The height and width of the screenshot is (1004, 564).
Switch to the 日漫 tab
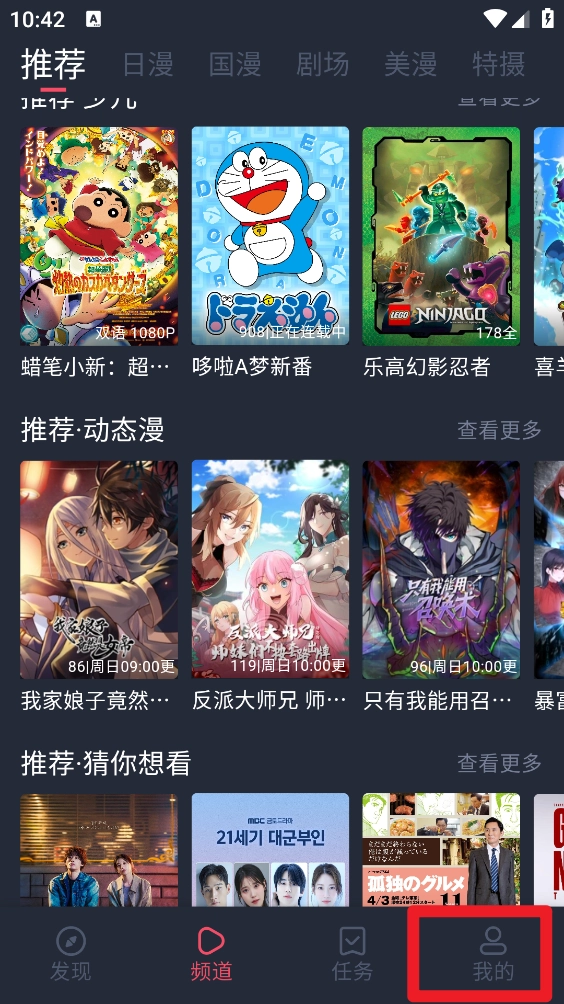pos(148,65)
